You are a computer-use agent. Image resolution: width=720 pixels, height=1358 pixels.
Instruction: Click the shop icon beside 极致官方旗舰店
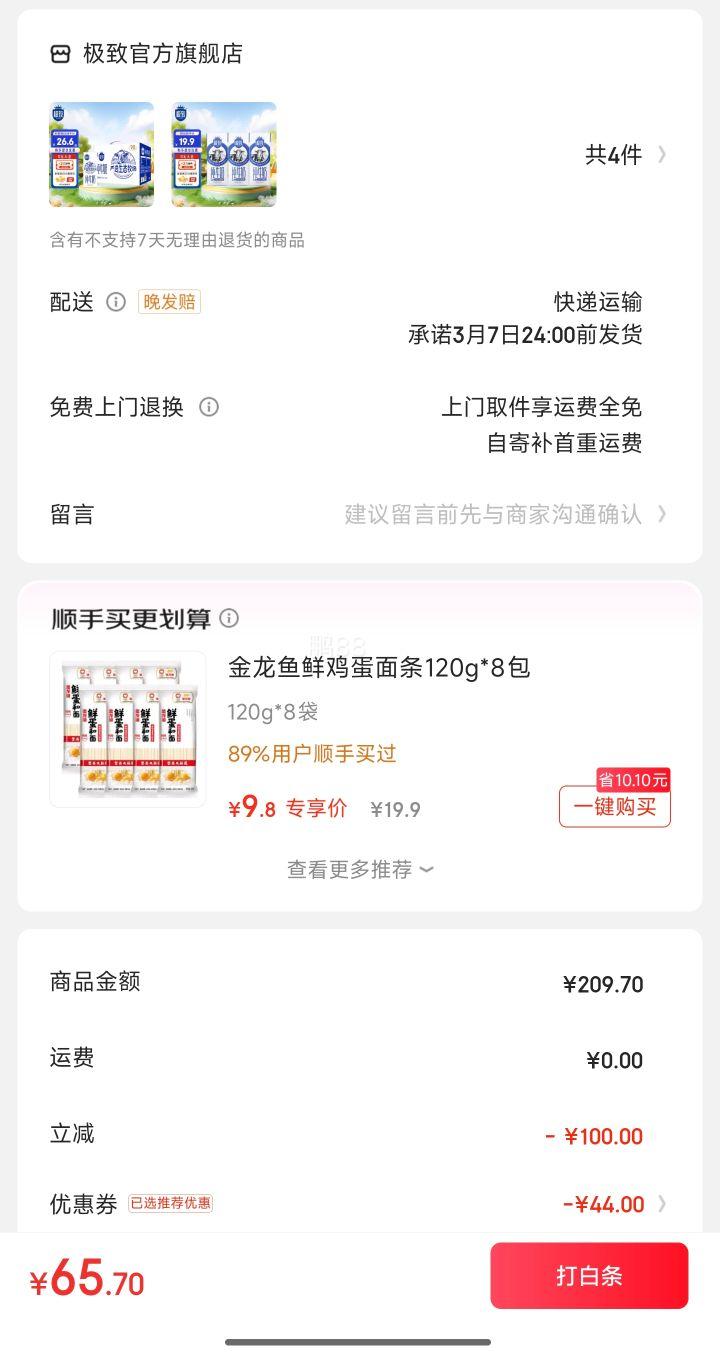click(60, 53)
